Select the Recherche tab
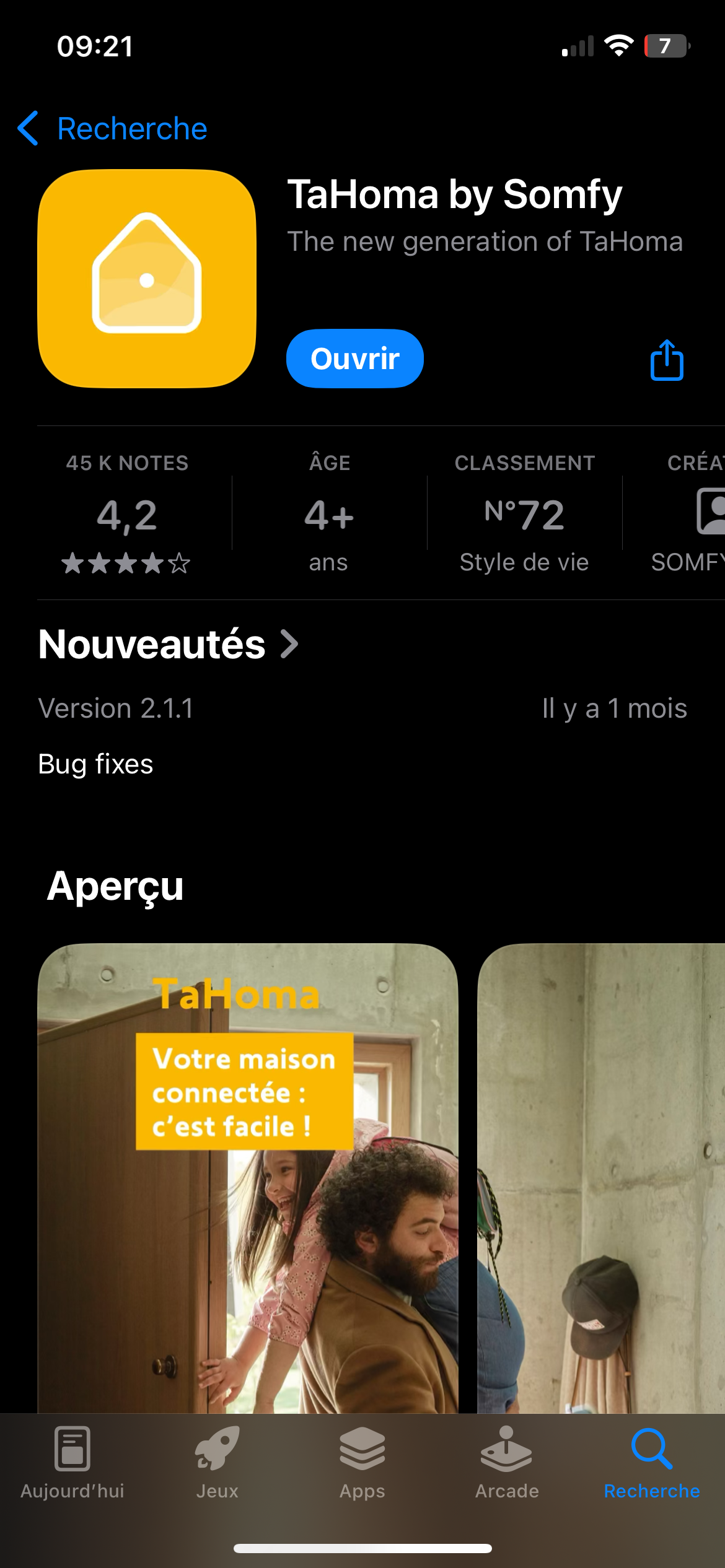725x1568 pixels. tap(652, 1463)
